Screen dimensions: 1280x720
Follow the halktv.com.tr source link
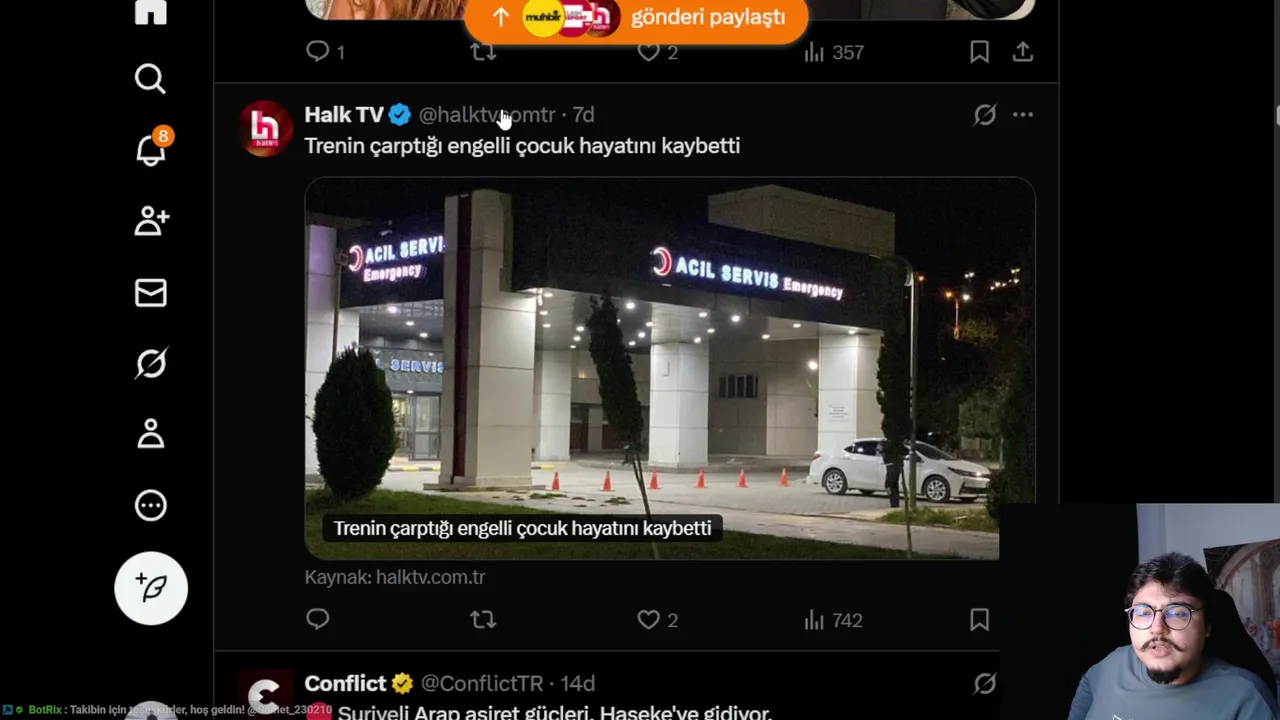pyautogui.click(x=395, y=577)
